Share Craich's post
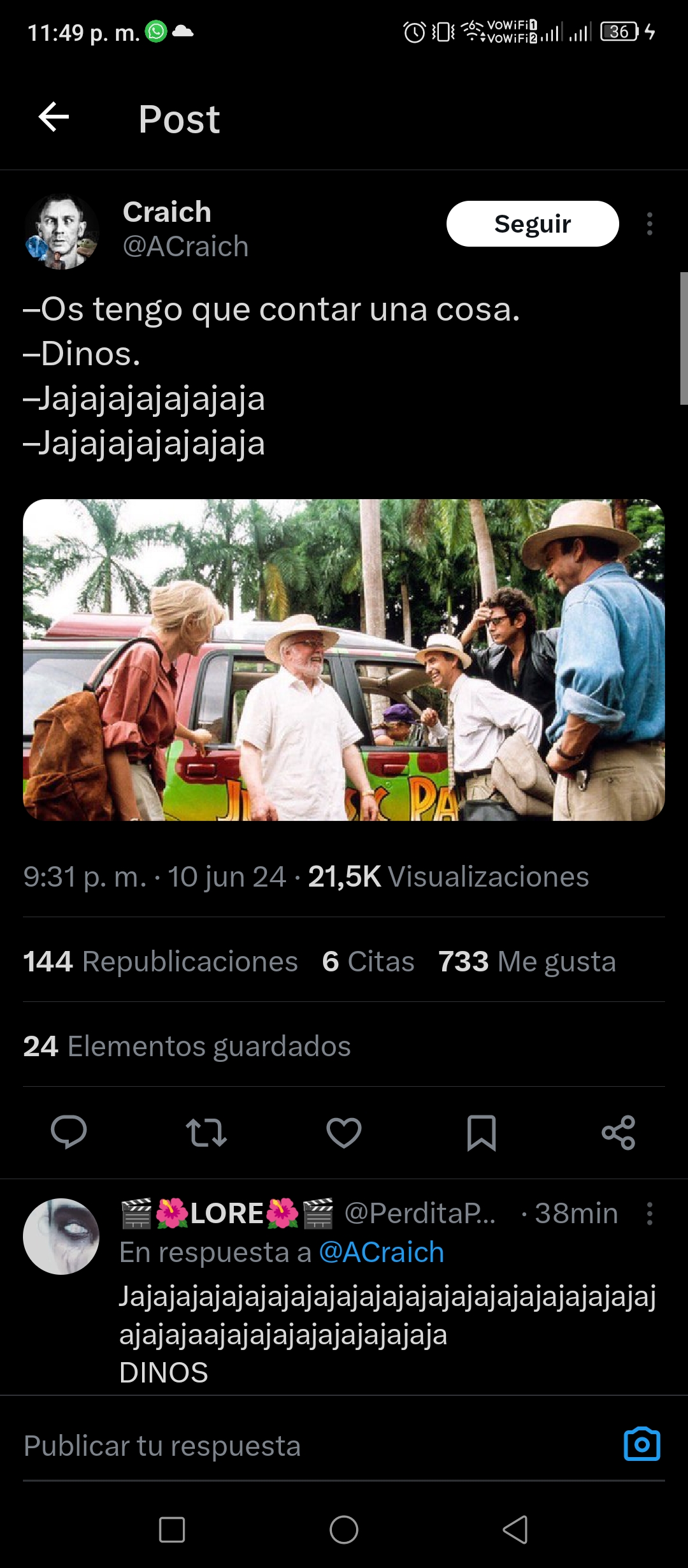Screen dimensions: 688x1568 (x=619, y=1133)
